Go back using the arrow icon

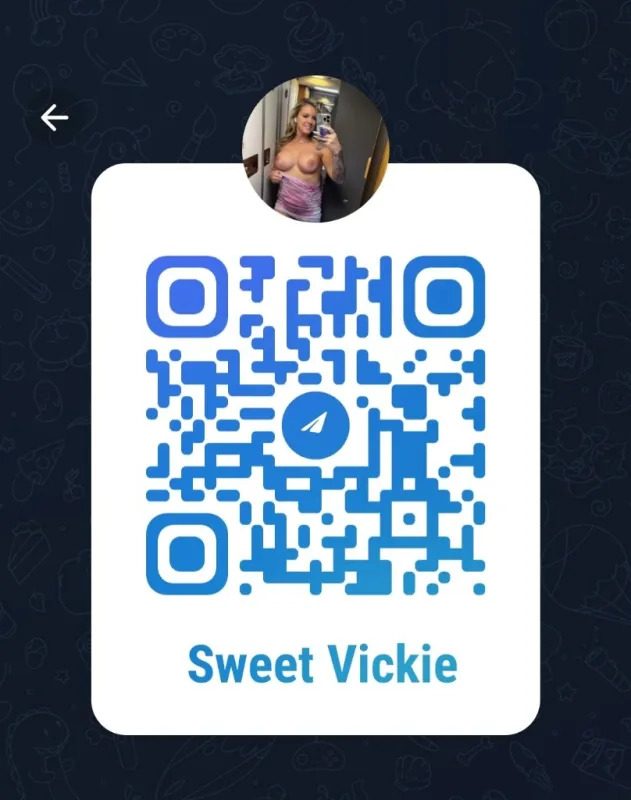click(54, 118)
